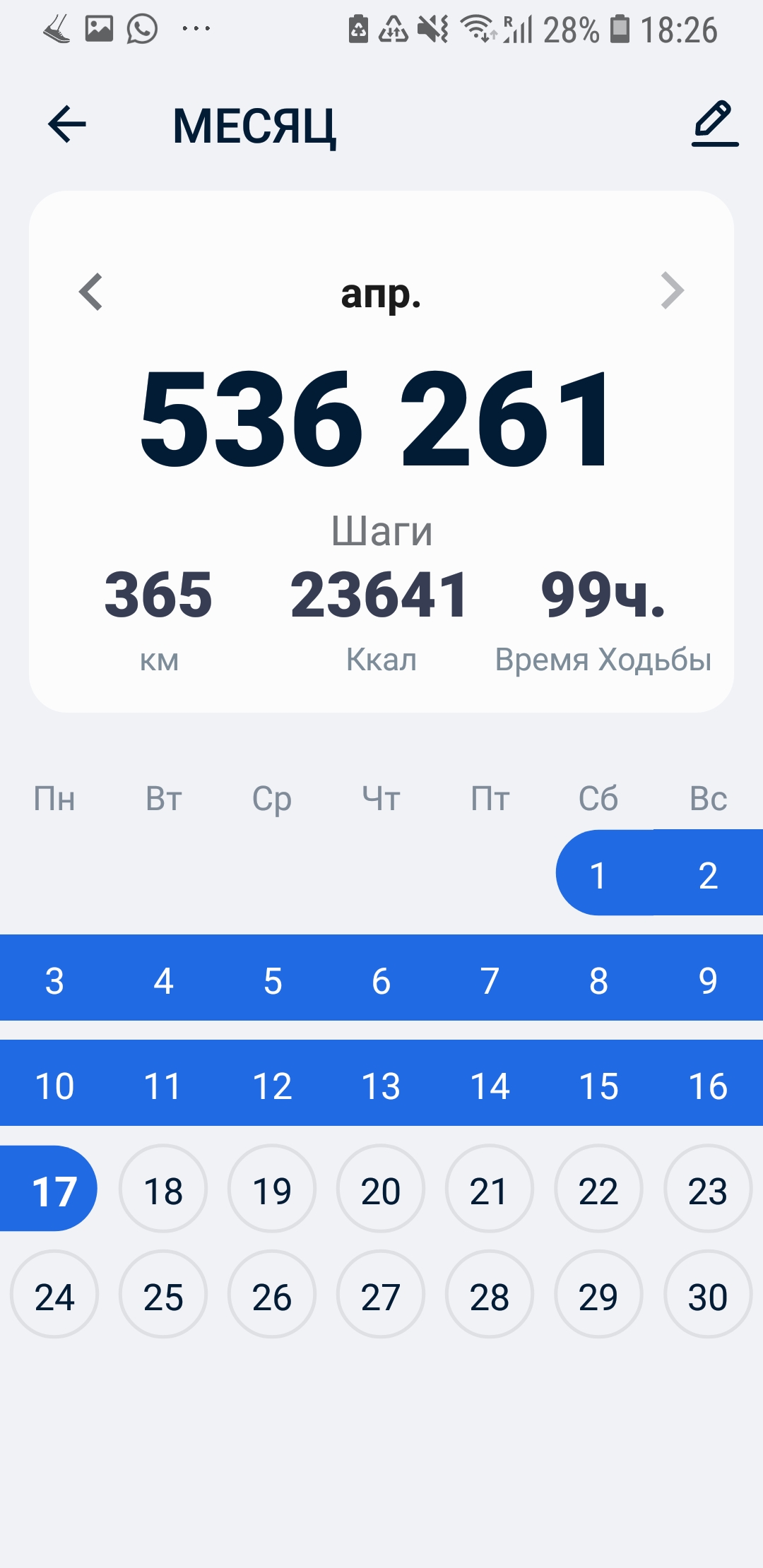
Task: Select day 21 in the calendar
Action: point(490,1191)
